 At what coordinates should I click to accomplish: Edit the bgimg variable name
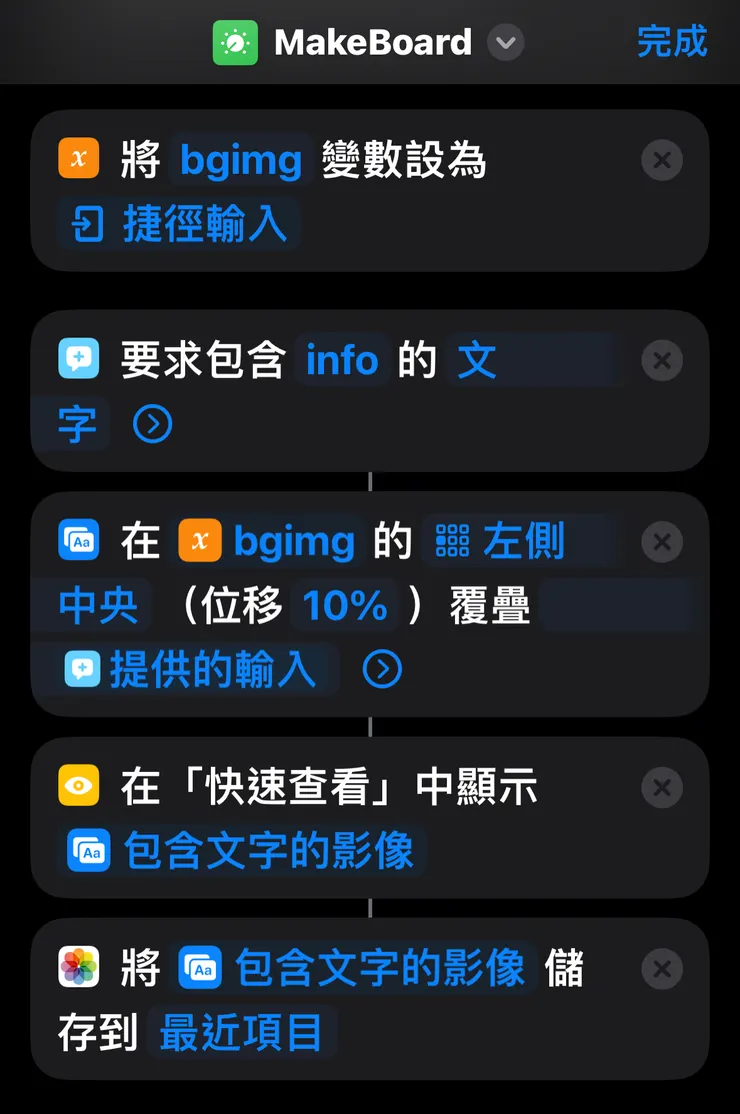[x=239, y=160]
